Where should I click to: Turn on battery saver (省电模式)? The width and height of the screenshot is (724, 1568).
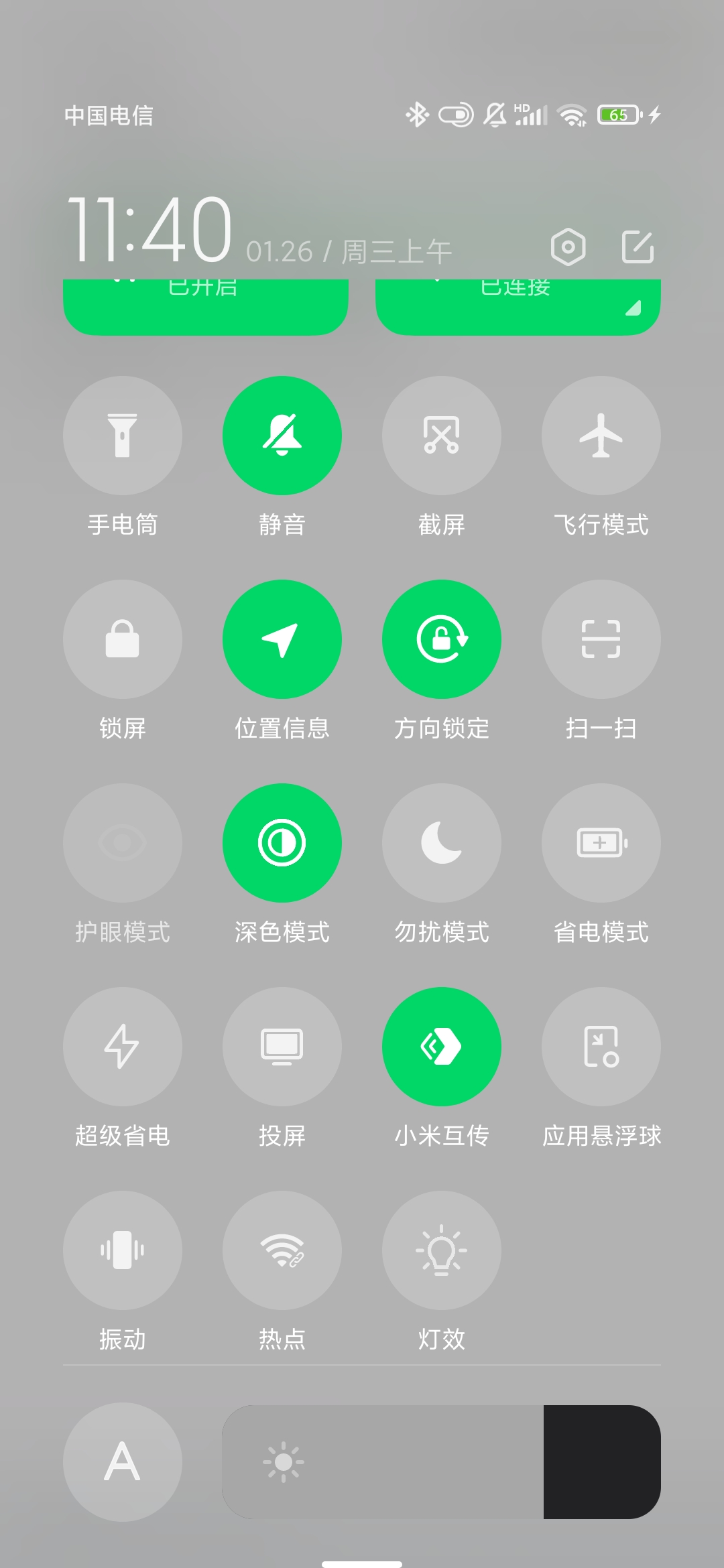(x=601, y=843)
